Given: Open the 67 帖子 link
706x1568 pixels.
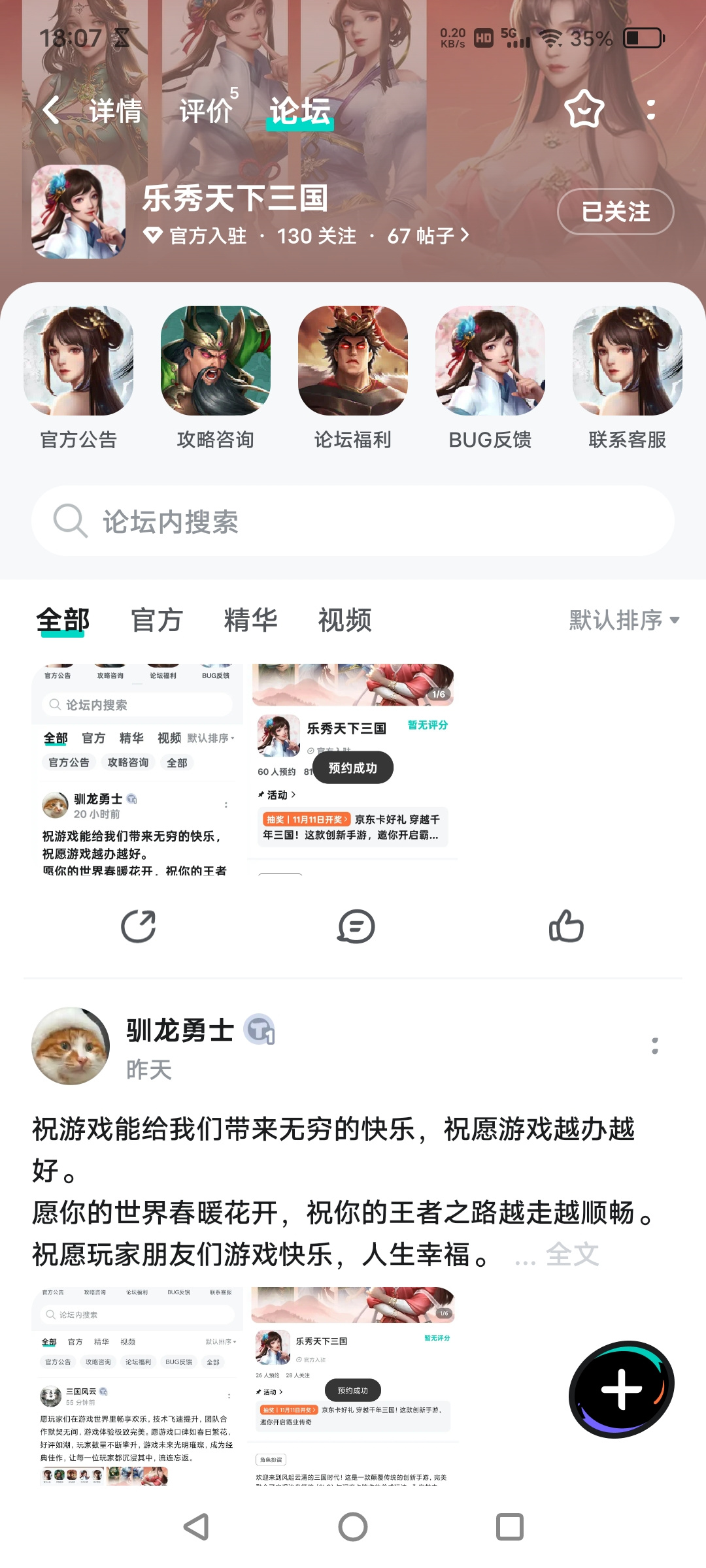Looking at the screenshot, I should 428,235.
